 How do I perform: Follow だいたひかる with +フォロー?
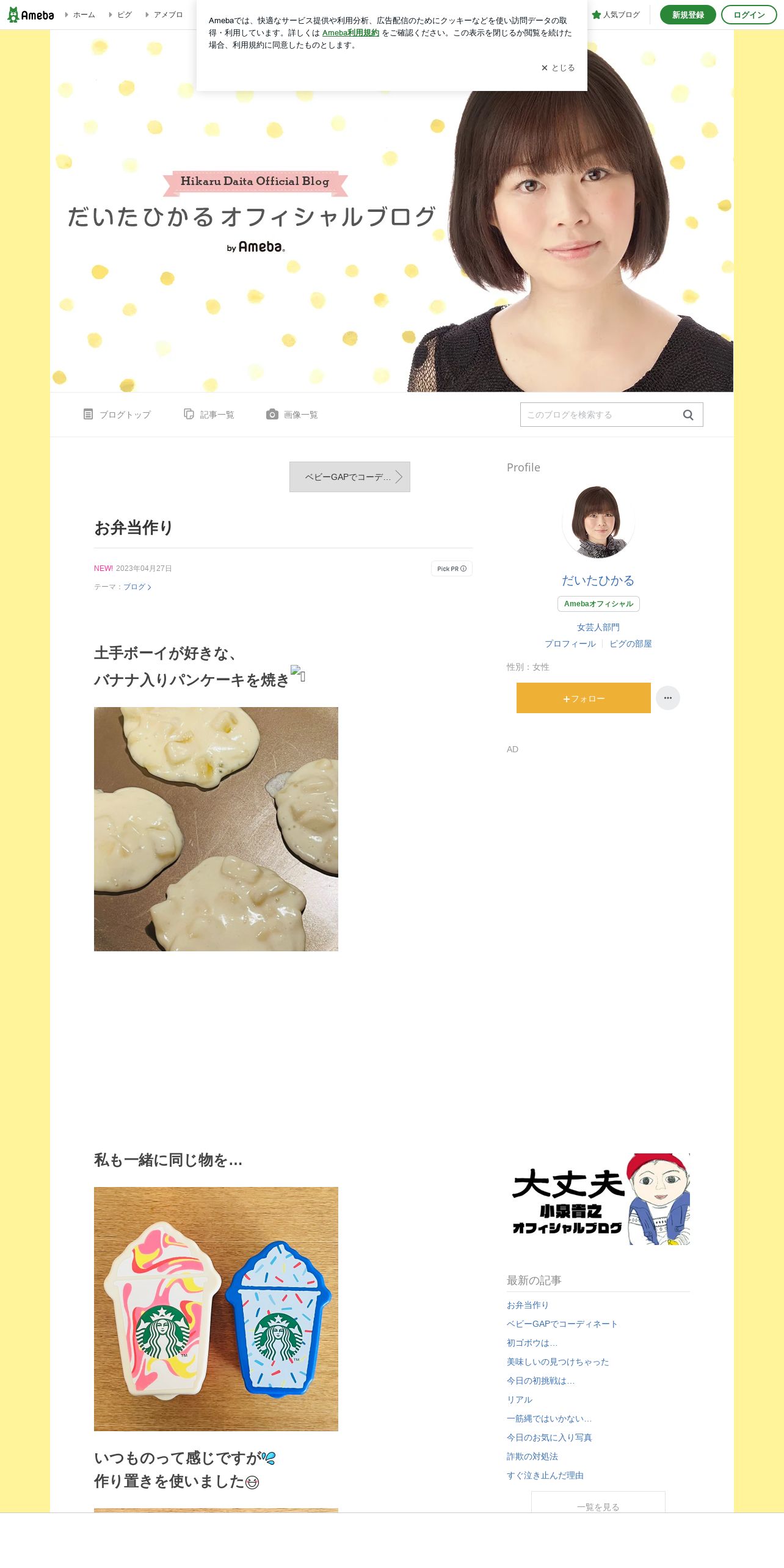pos(584,698)
